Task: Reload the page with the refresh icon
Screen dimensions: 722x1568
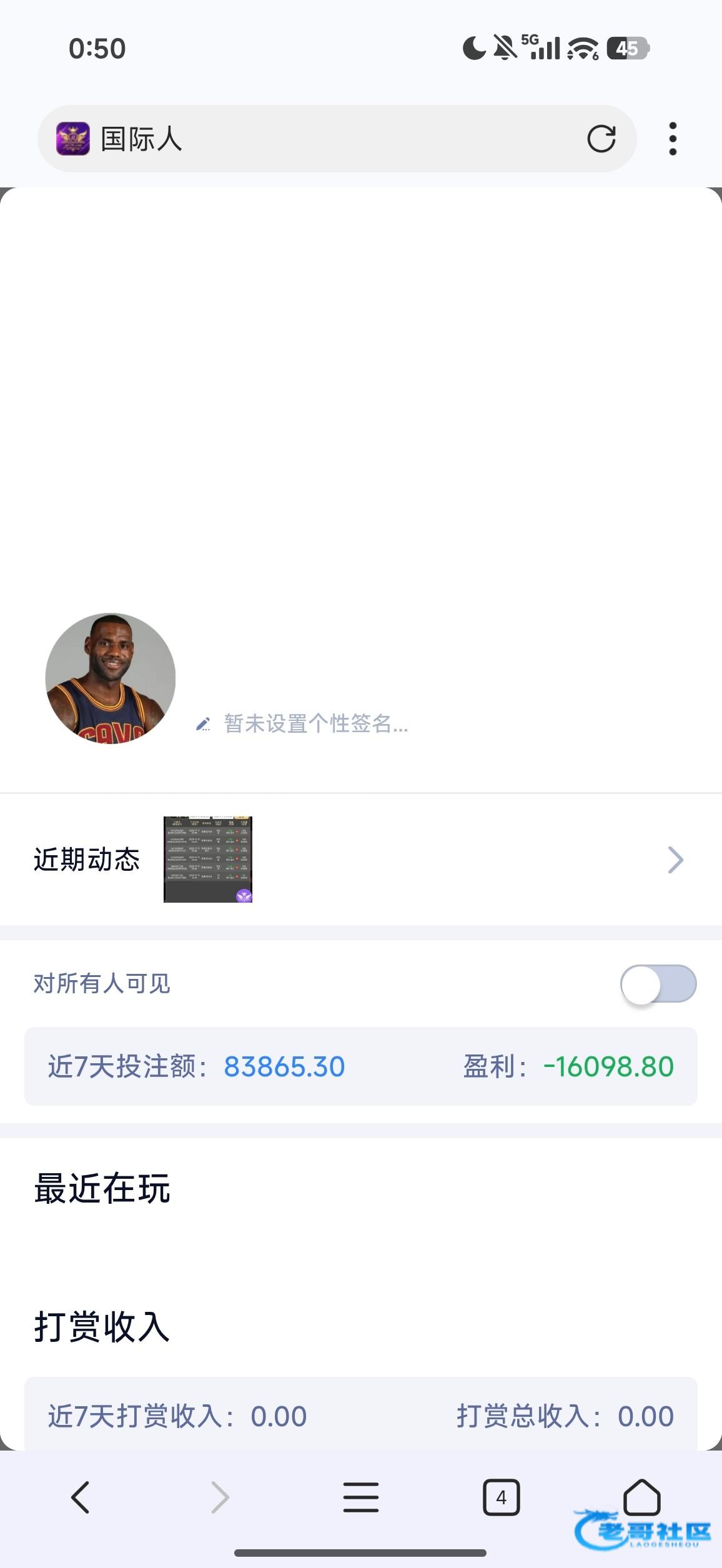Action: pyautogui.click(x=601, y=139)
